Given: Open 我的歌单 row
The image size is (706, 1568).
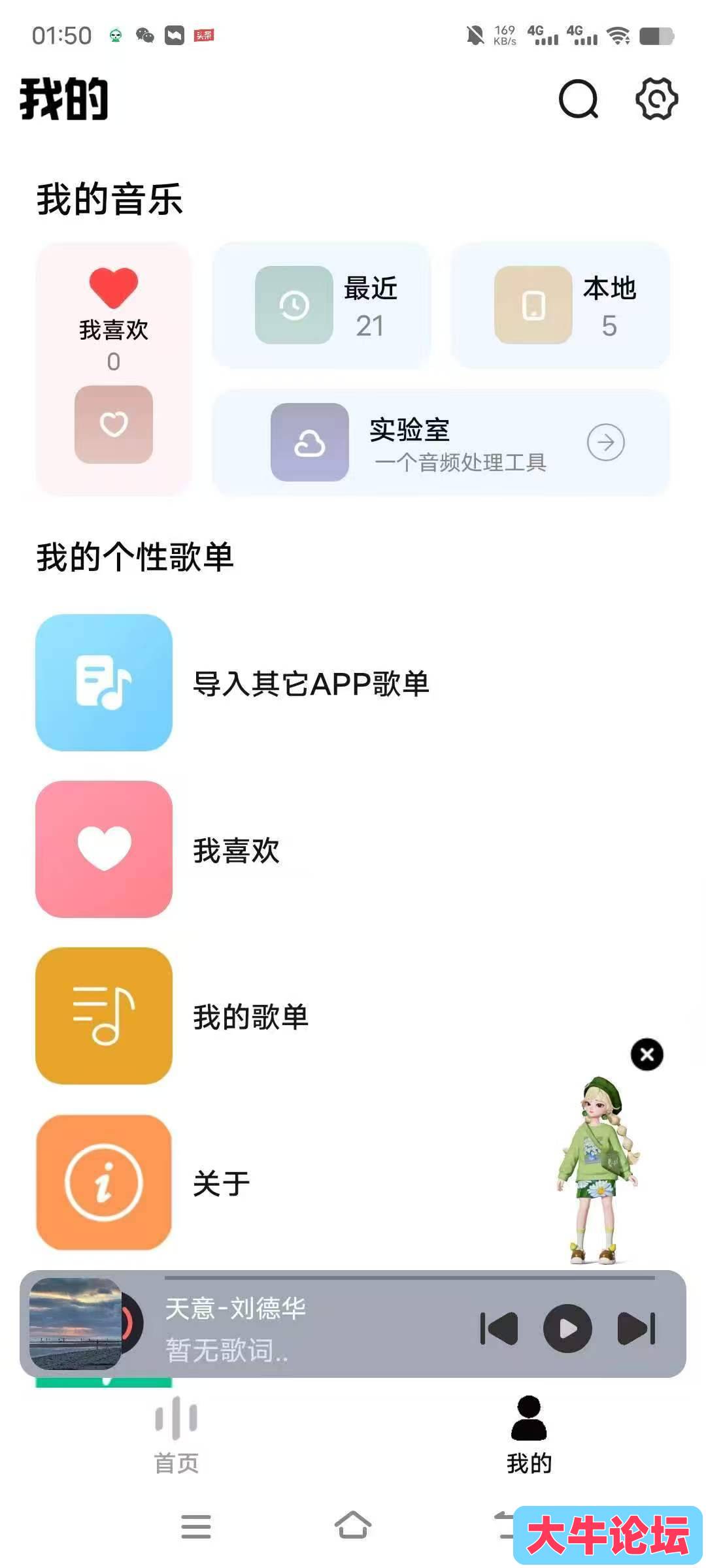Looking at the screenshot, I should (x=250, y=1017).
